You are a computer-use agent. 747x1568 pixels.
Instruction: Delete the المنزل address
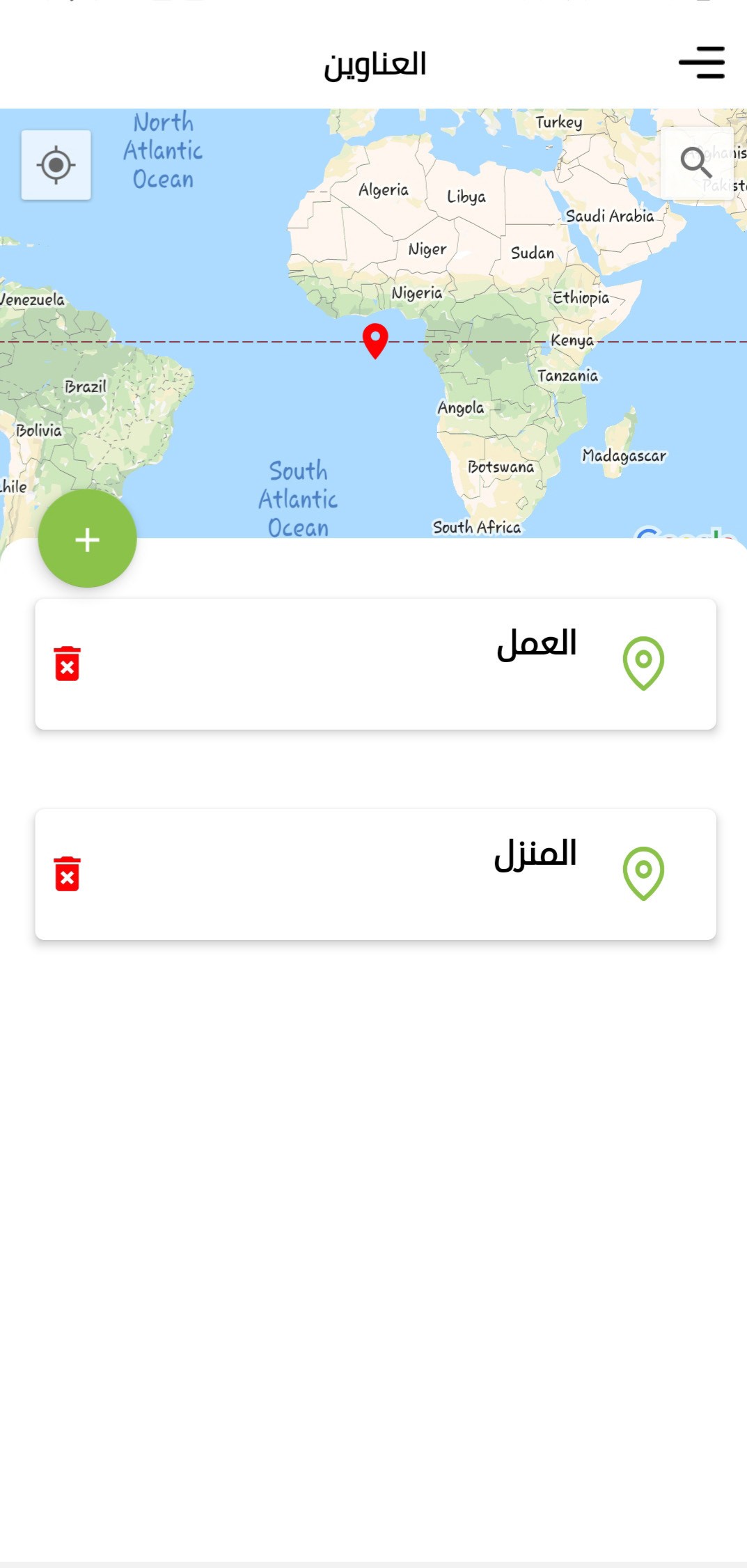tap(68, 873)
